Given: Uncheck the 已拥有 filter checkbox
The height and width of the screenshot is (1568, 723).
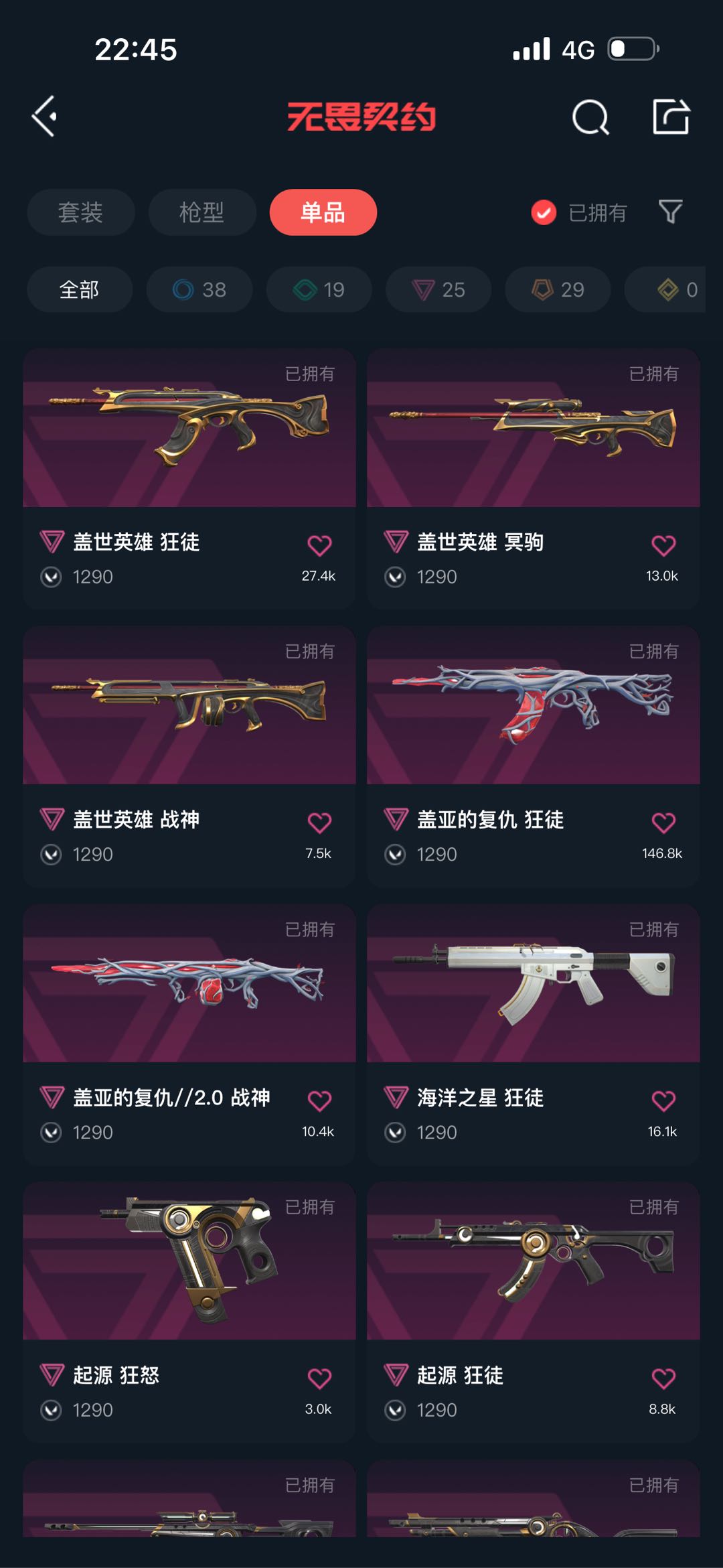Looking at the screenshot, I should pyautogui.click(x=544, y=213).
